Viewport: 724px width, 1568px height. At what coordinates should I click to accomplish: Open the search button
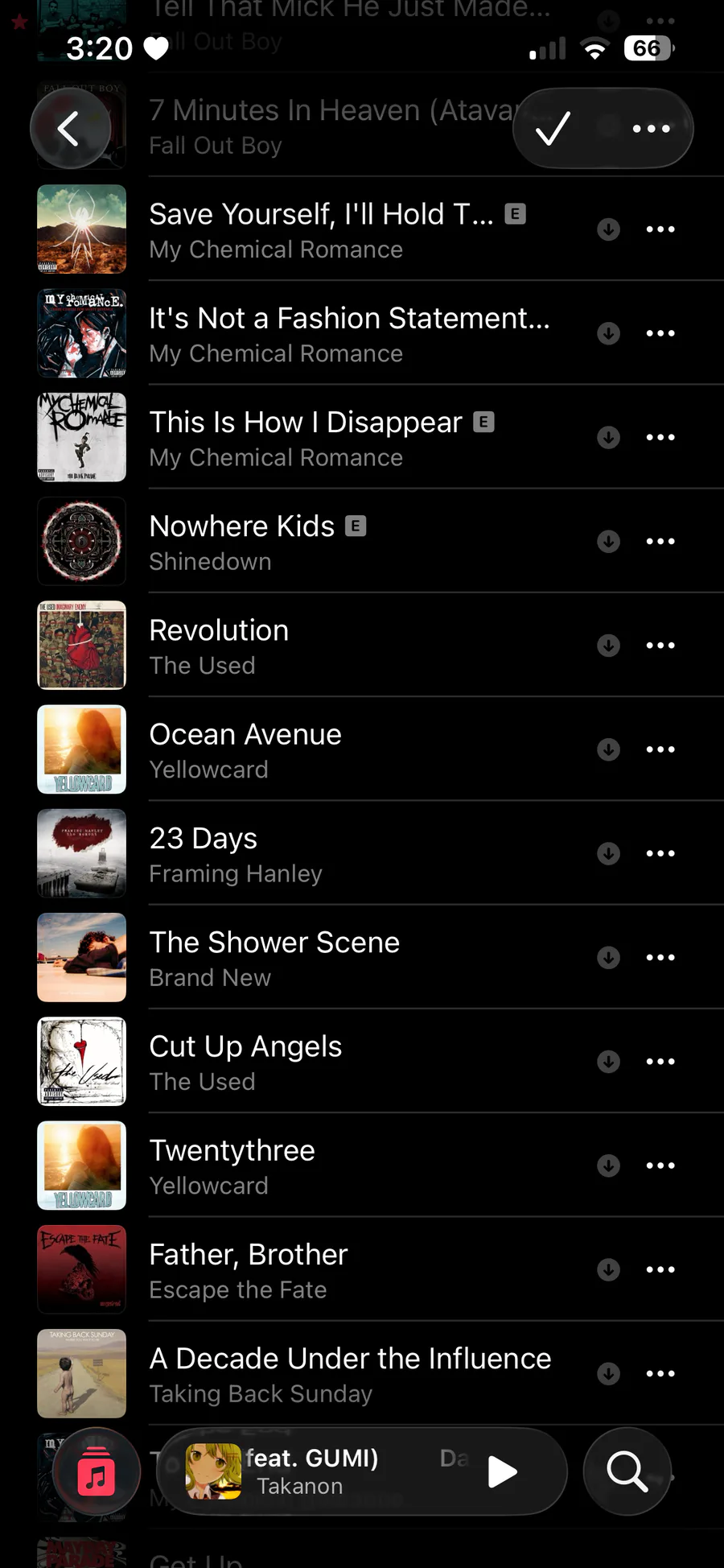point(627,1471)
